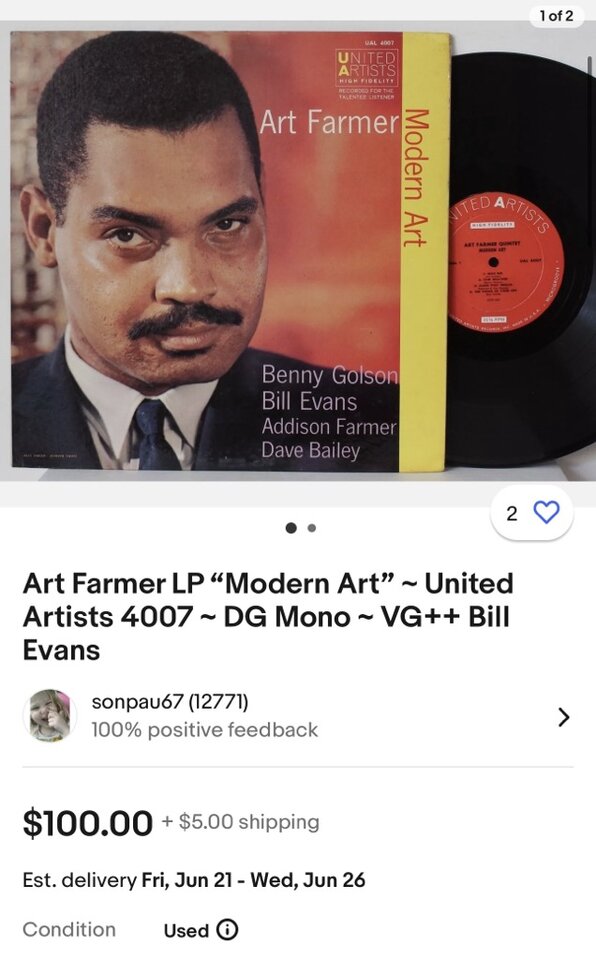Viewport: 596px width, 960px height.
Task: Open seller sonpau67's profile
Action: (298, 716)
